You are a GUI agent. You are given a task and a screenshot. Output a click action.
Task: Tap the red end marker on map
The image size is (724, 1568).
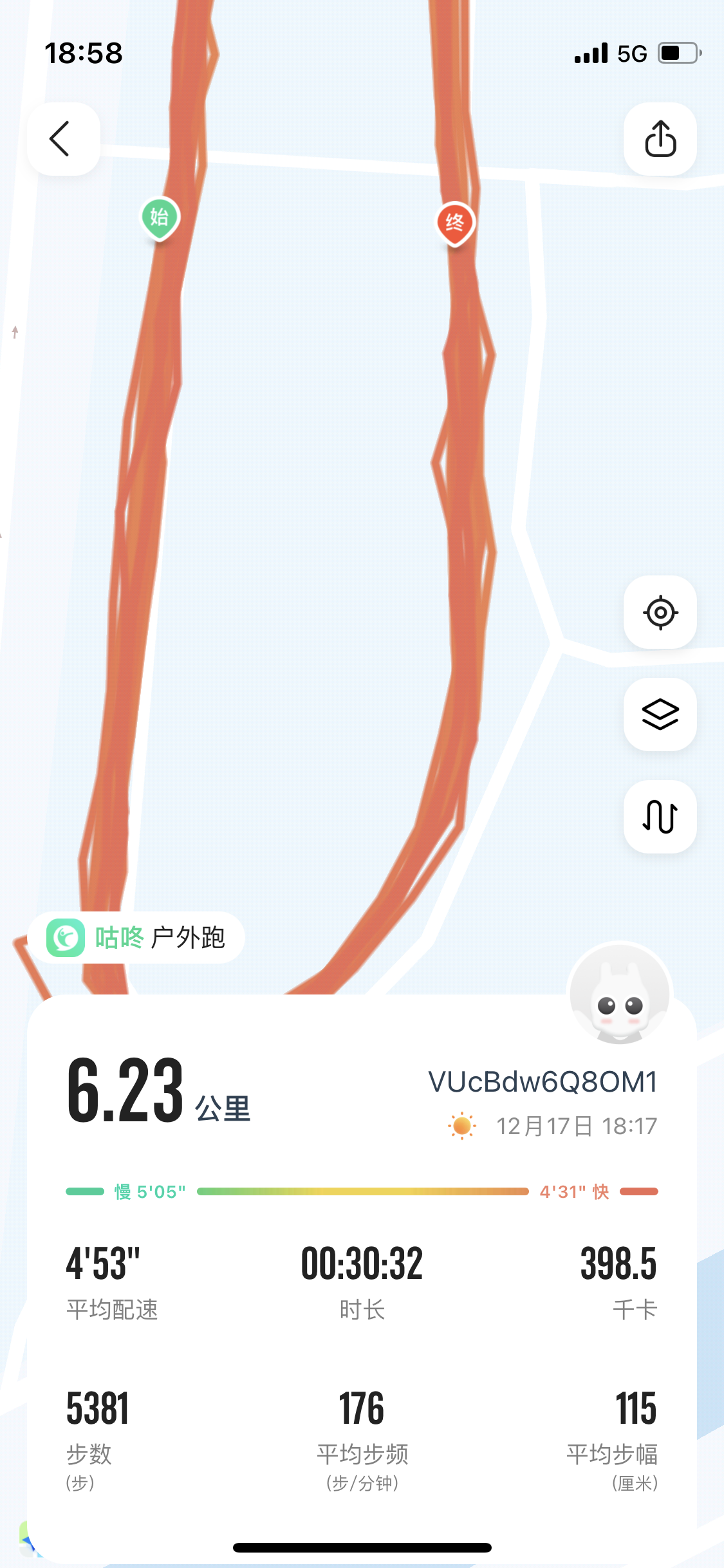pyautogui.click(x=455, y=223)
